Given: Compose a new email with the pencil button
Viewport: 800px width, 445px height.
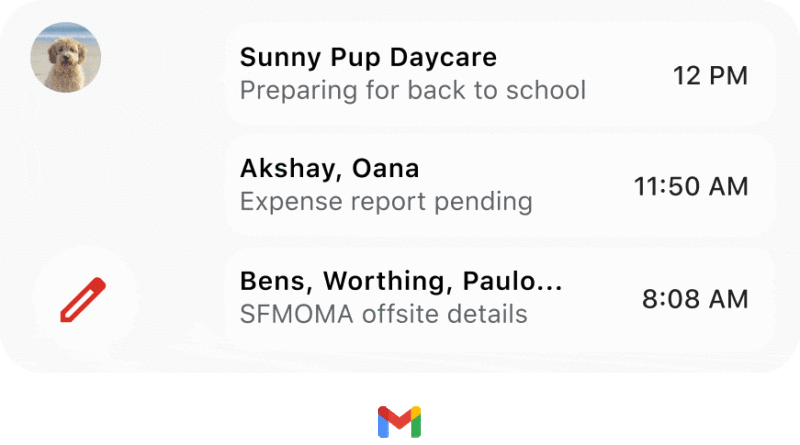Looking at the screenshot, I should tap(84, 299).
